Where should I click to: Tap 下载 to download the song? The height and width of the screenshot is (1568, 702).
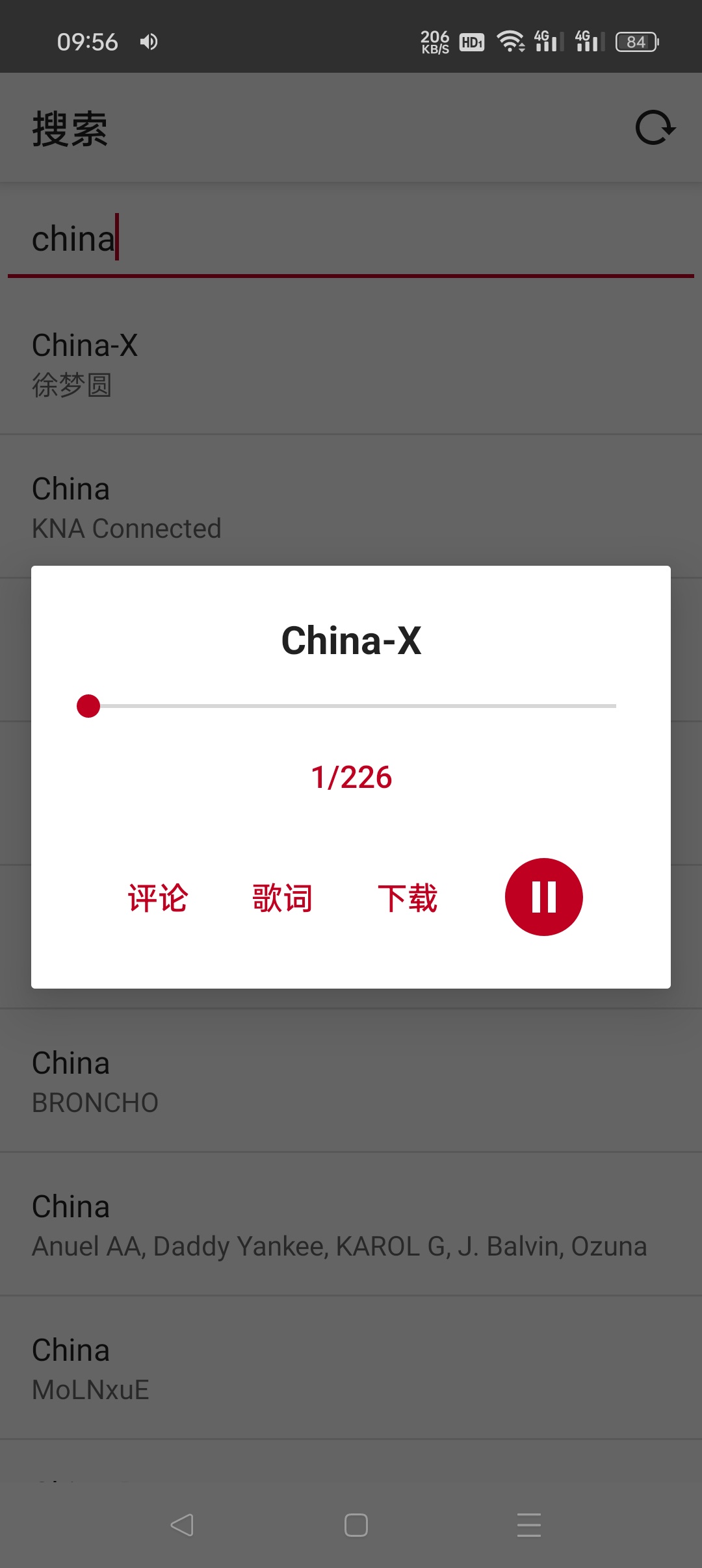tap(408, 898)
